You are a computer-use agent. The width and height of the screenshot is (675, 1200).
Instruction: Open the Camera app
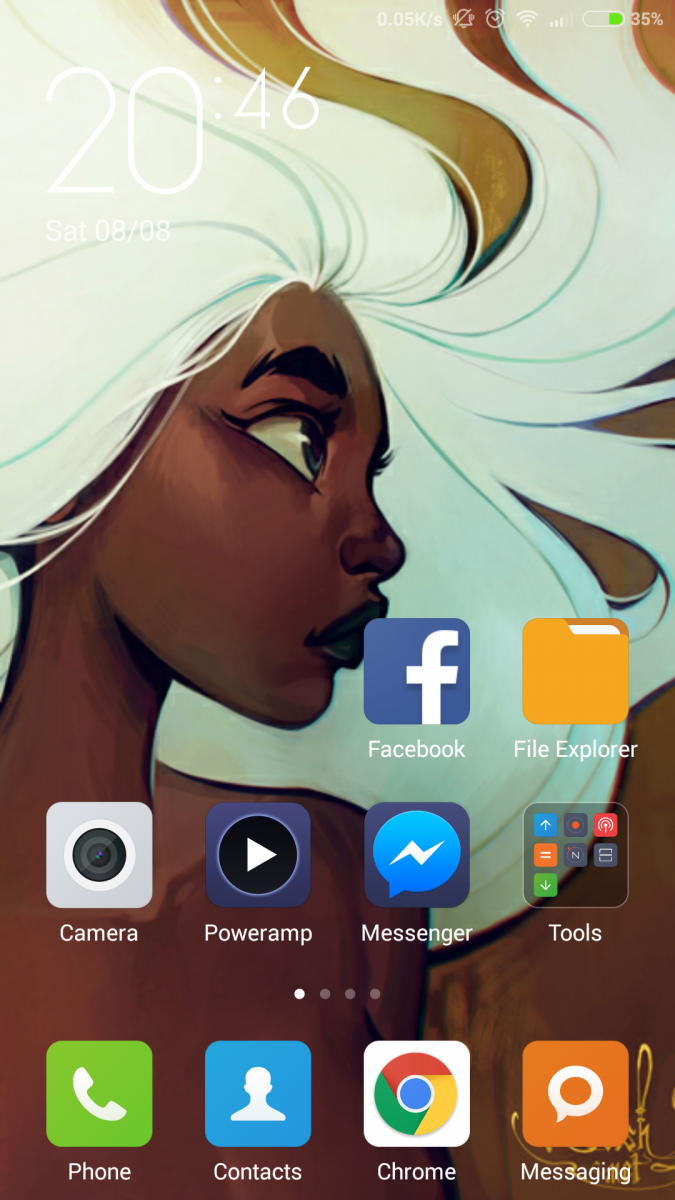coord(99,855)
